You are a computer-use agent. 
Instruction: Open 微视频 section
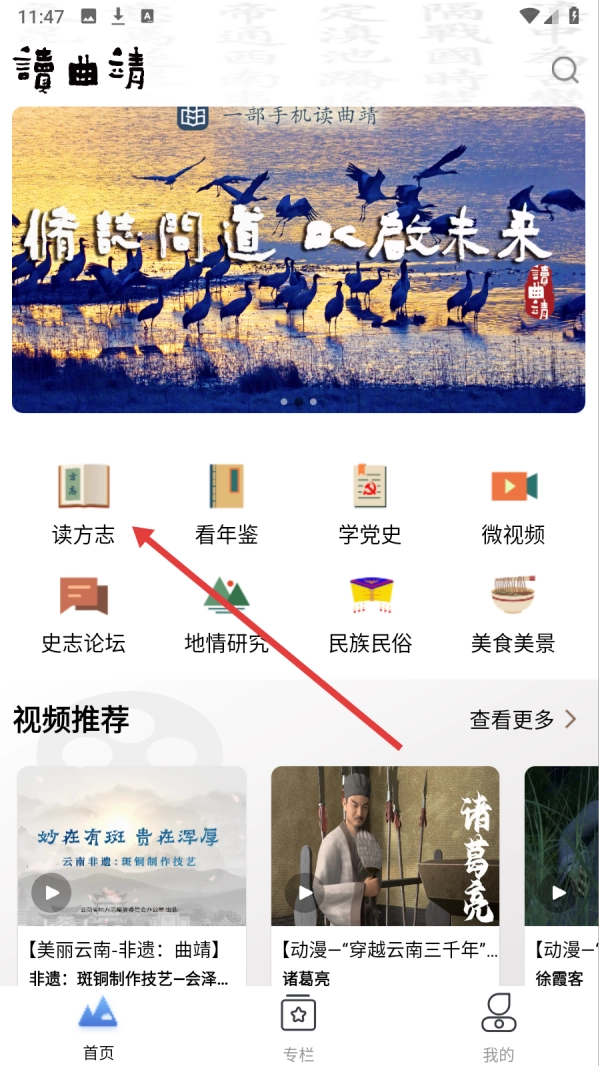513,505
